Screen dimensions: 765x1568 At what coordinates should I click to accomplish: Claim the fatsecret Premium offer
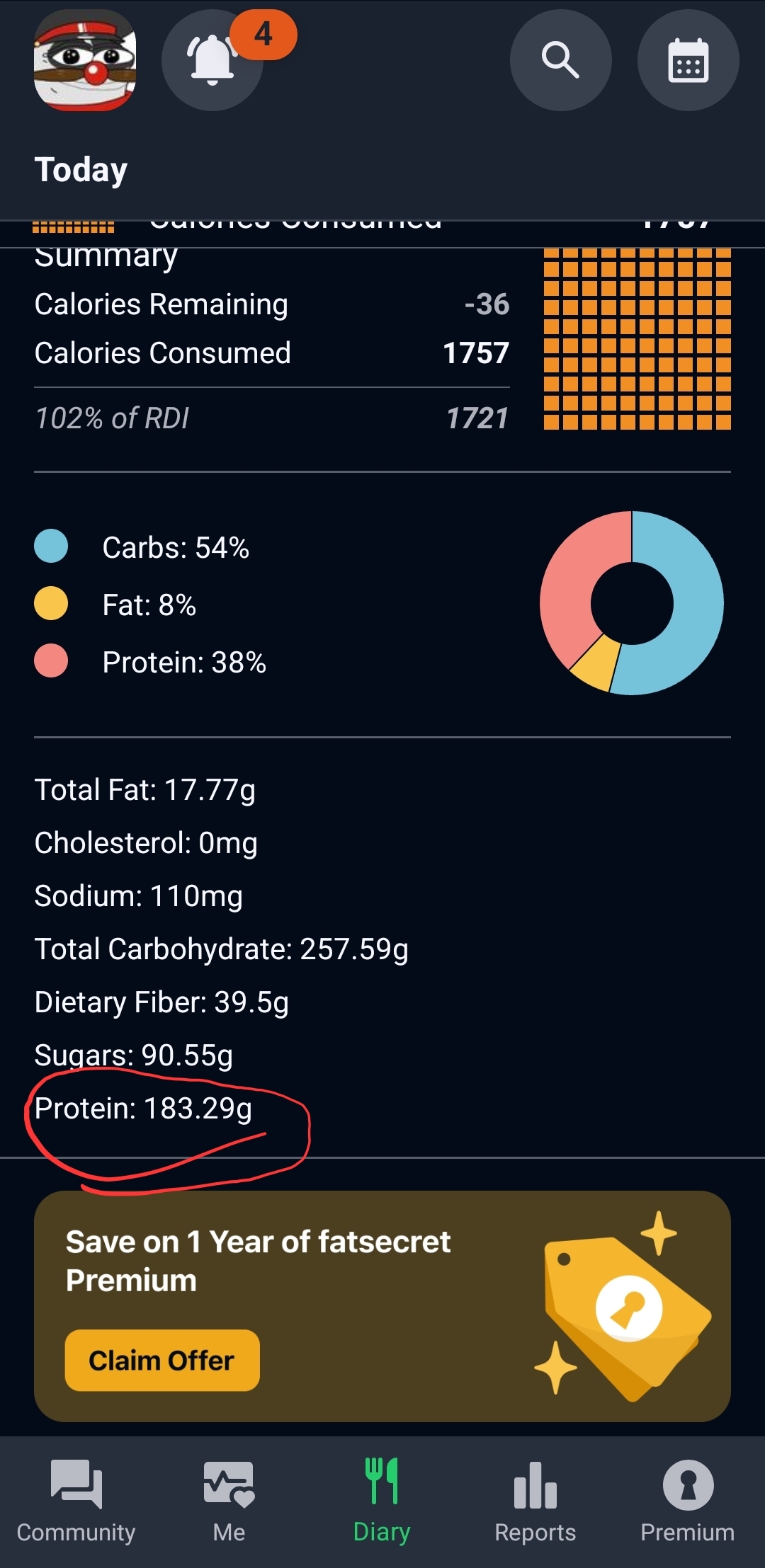coord(162,1361)
